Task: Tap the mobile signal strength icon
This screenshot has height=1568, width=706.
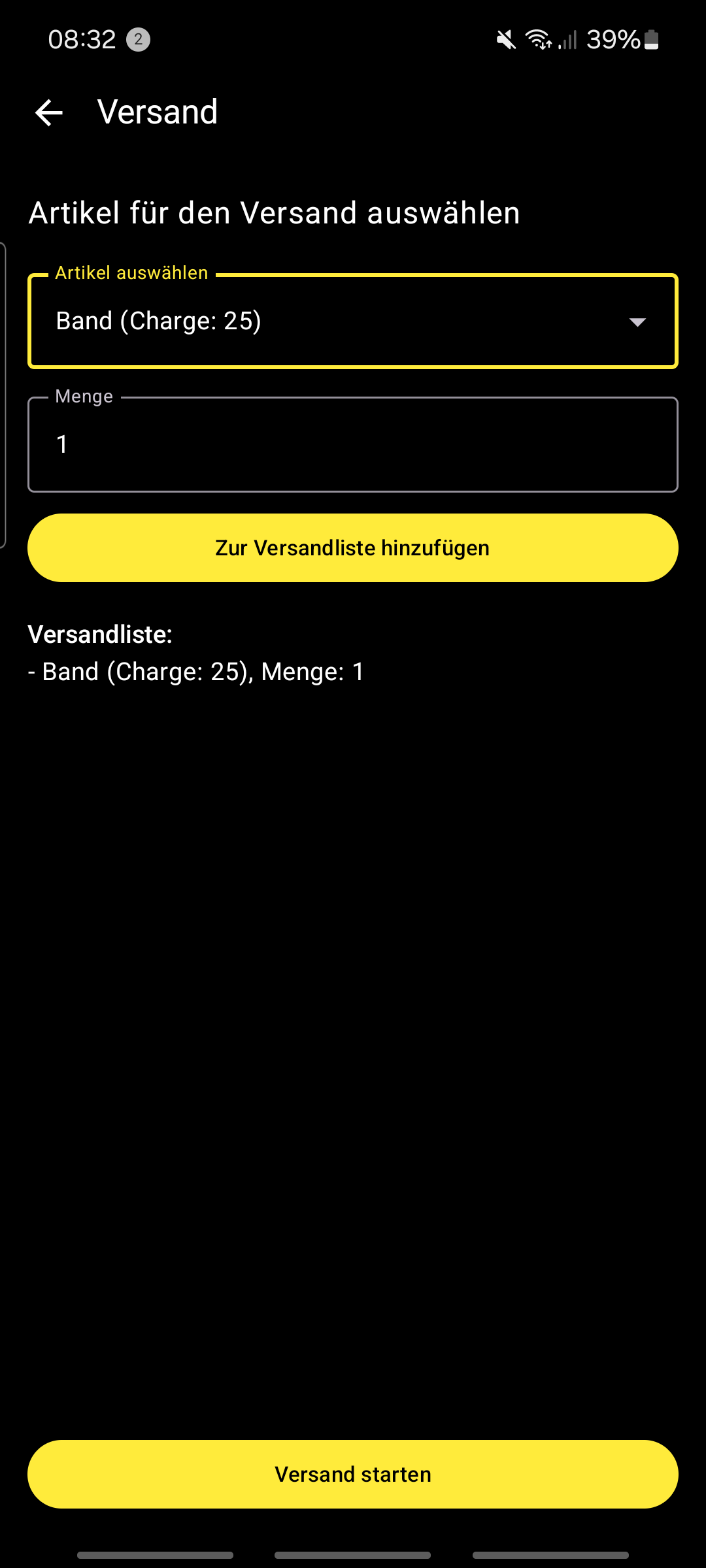Action: (566, 41)
